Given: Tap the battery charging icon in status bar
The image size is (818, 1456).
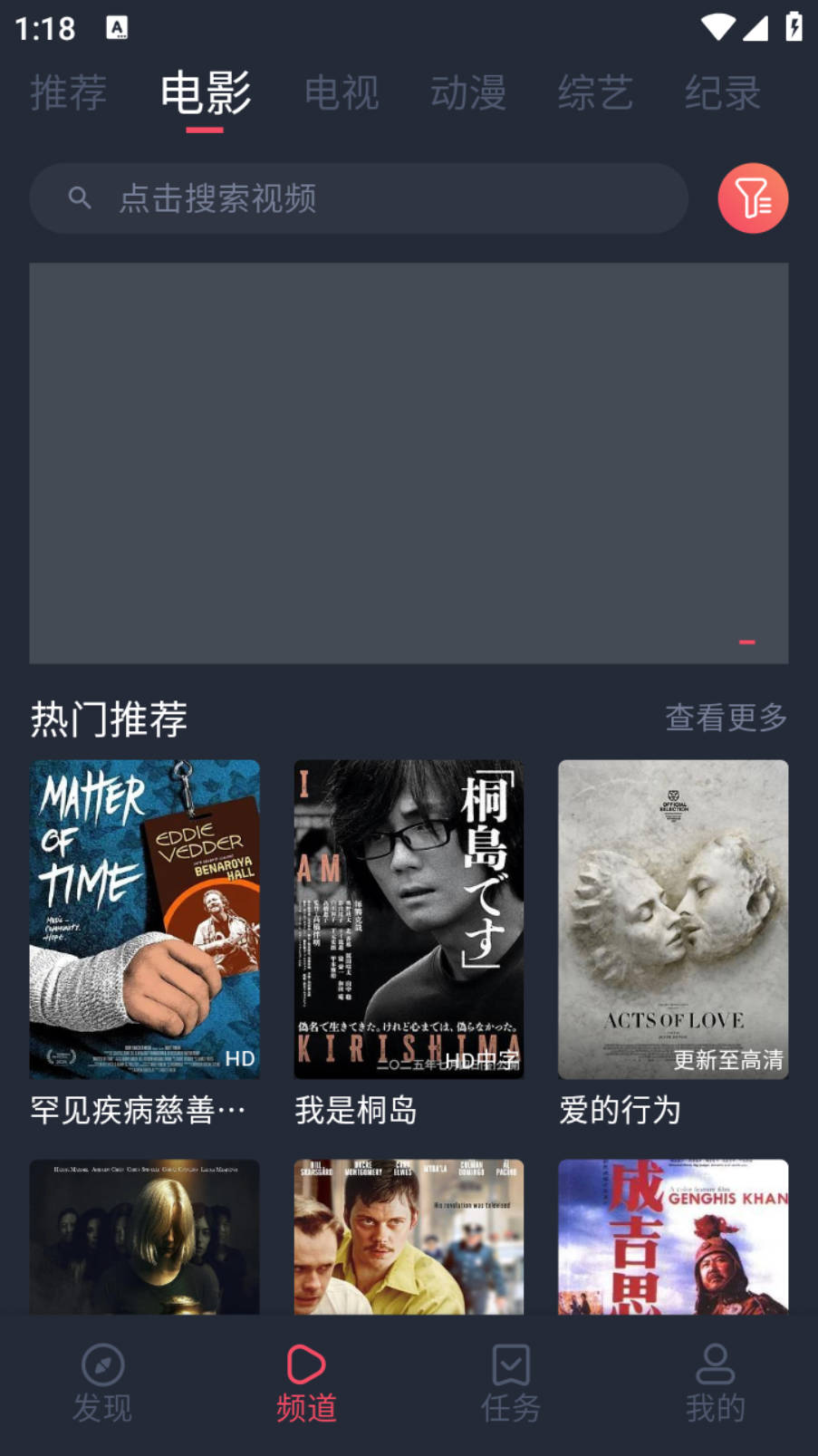Looking at the screenshot, I should point(794,26).
